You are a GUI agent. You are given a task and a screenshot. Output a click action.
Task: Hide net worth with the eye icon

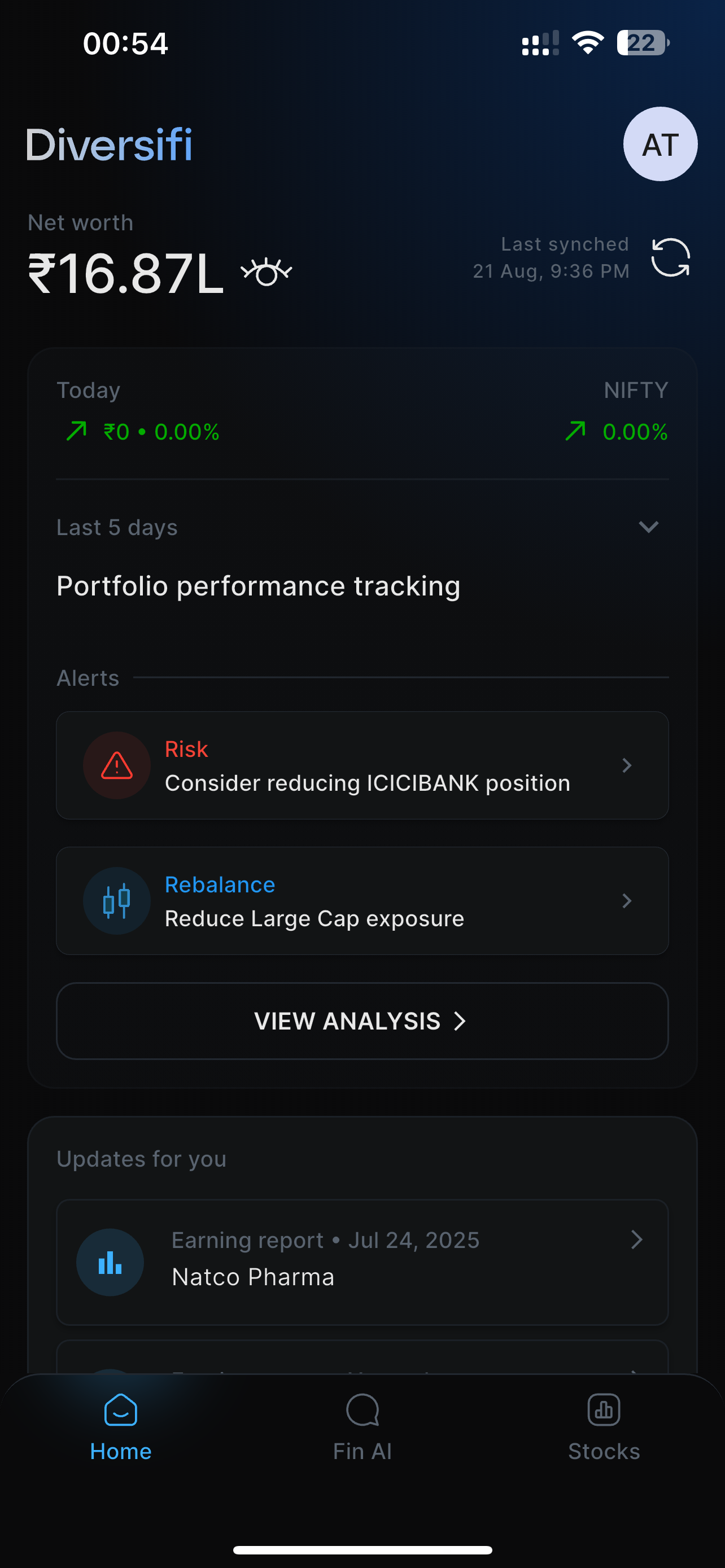point(266,272)
